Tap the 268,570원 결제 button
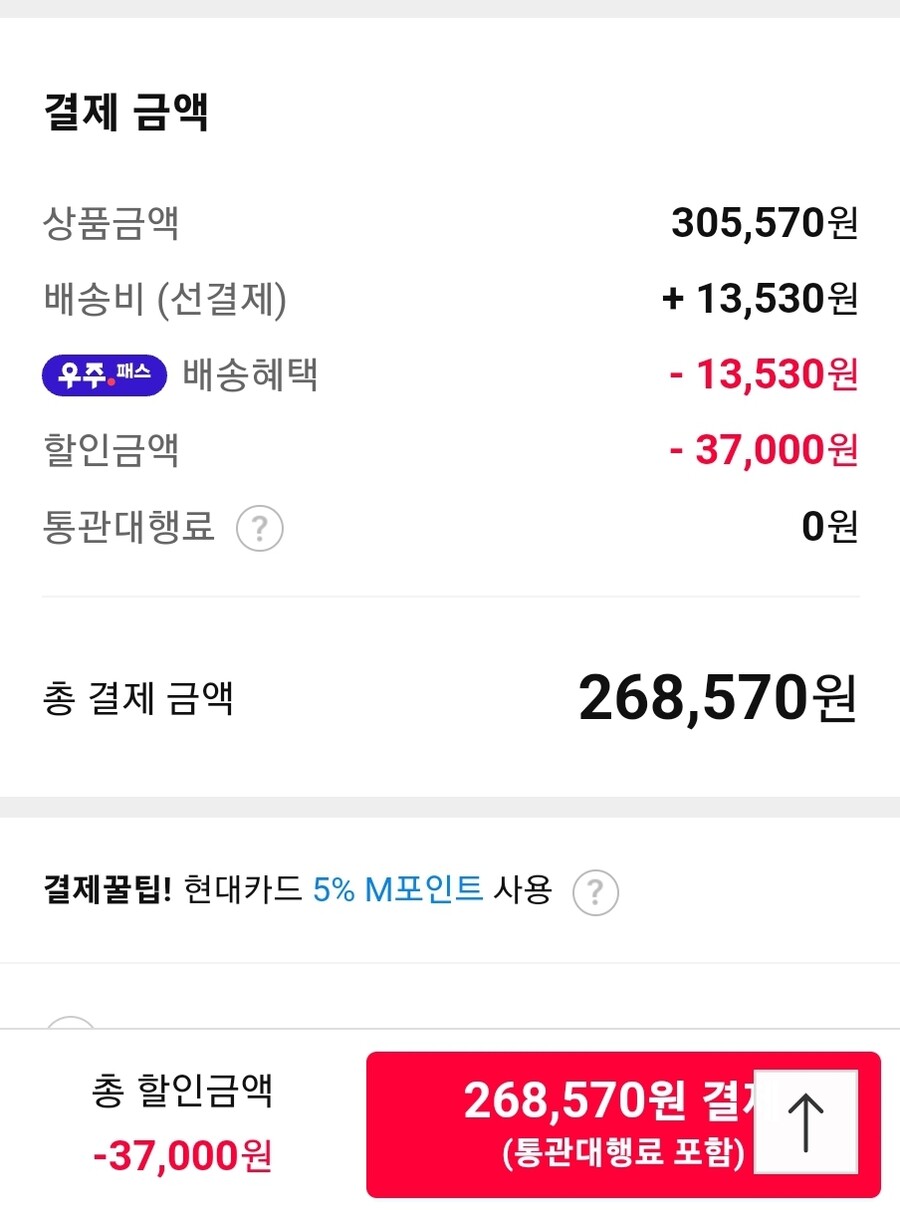The image size is (900, 1215). pos(560,1123)
